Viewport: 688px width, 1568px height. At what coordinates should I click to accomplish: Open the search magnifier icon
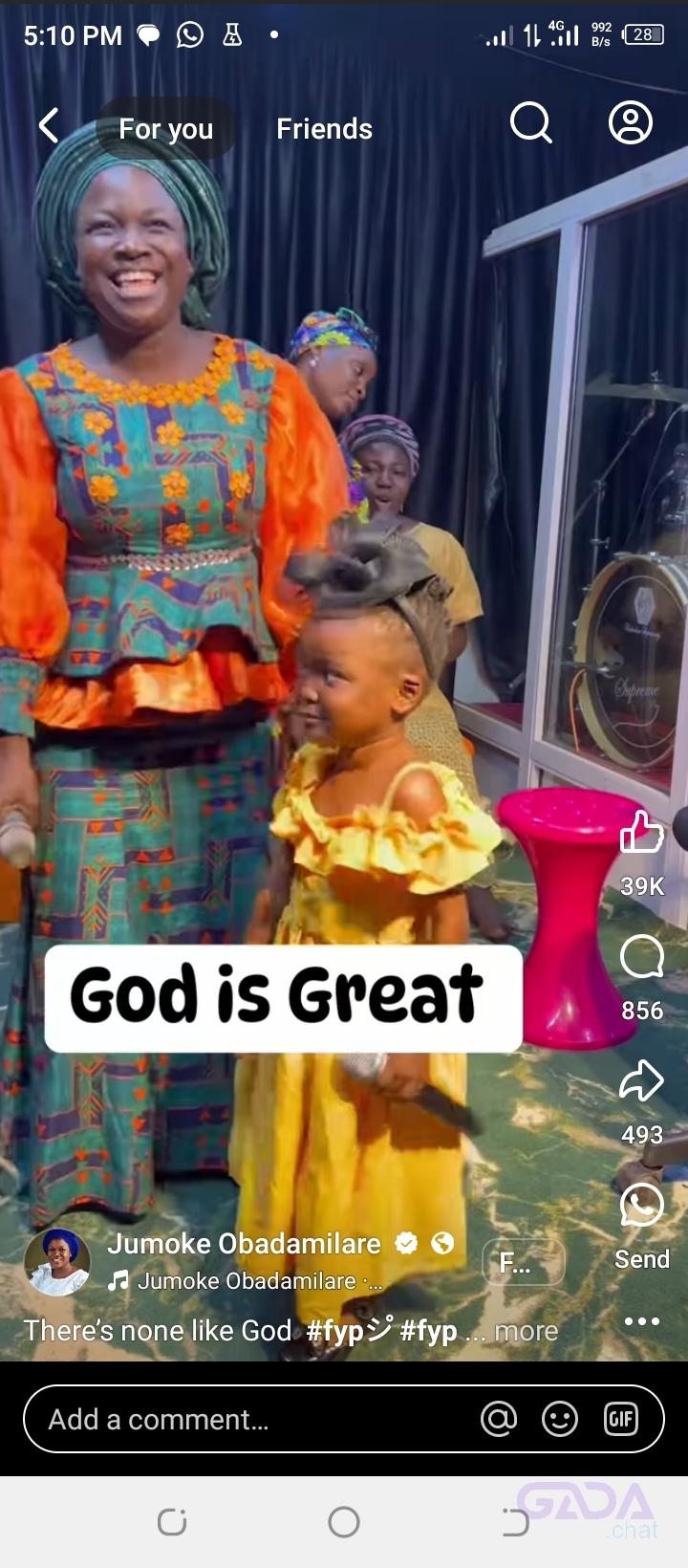531,123
